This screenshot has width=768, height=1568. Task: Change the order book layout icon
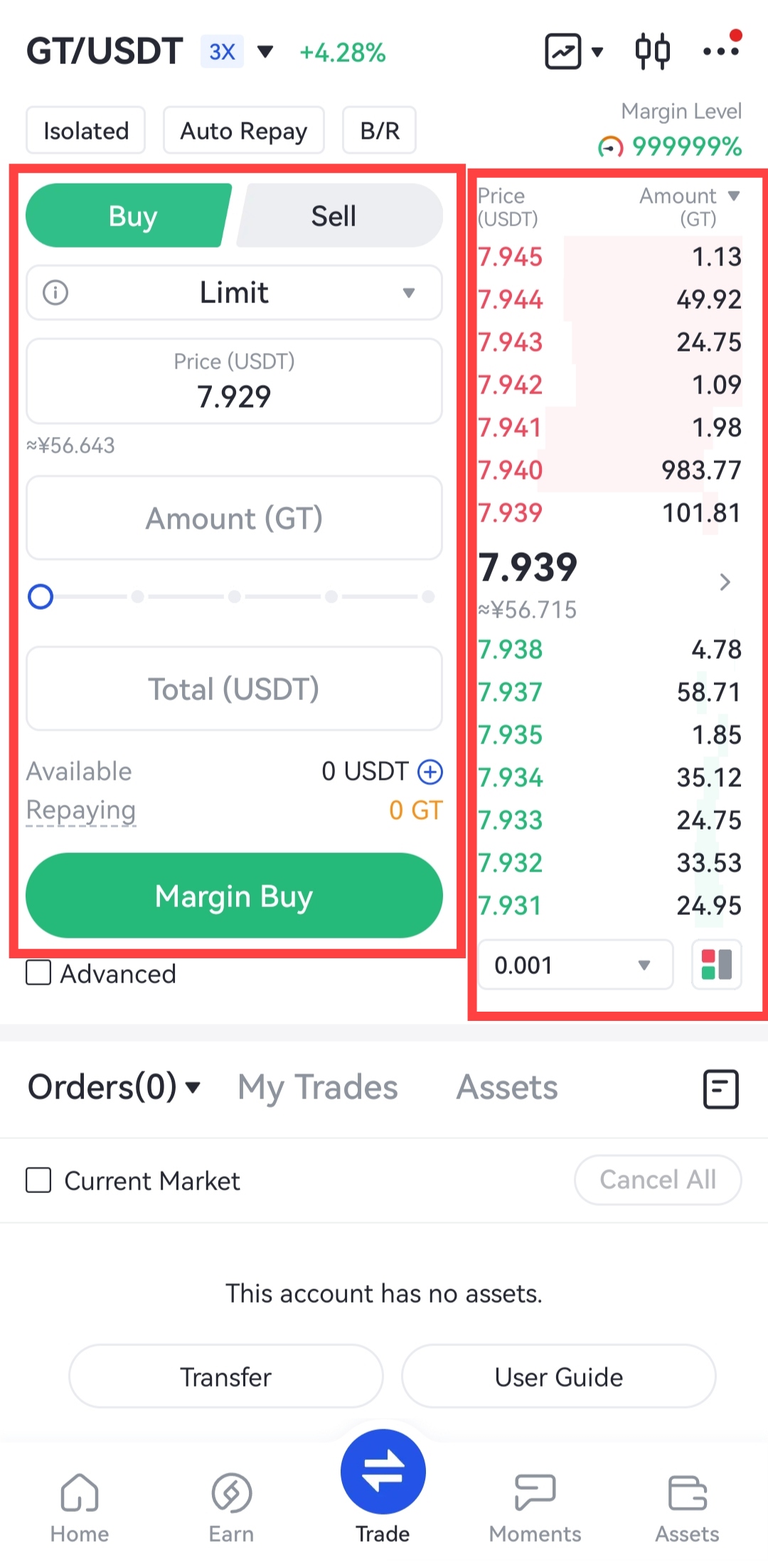[716, 965]
